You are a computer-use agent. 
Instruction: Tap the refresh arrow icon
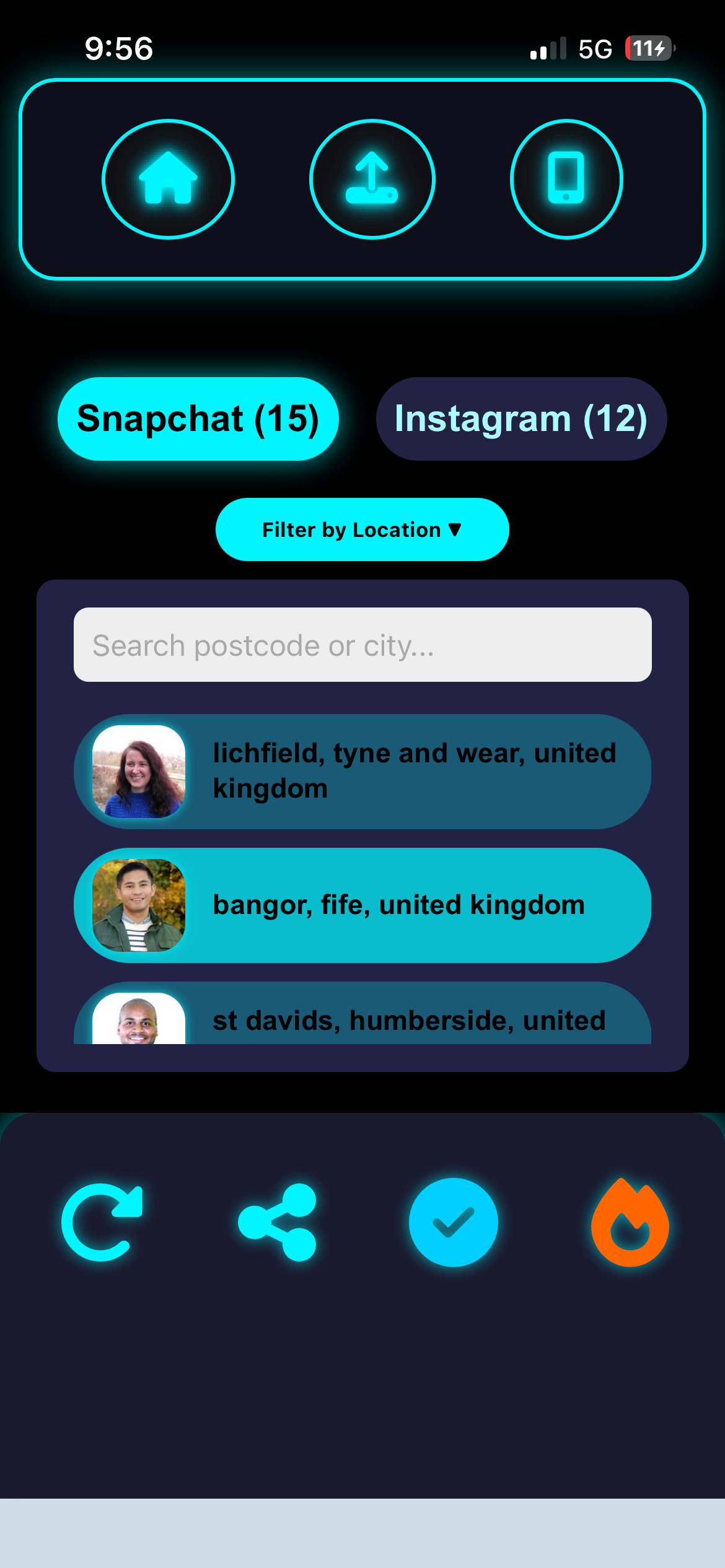coord(103,1222)
